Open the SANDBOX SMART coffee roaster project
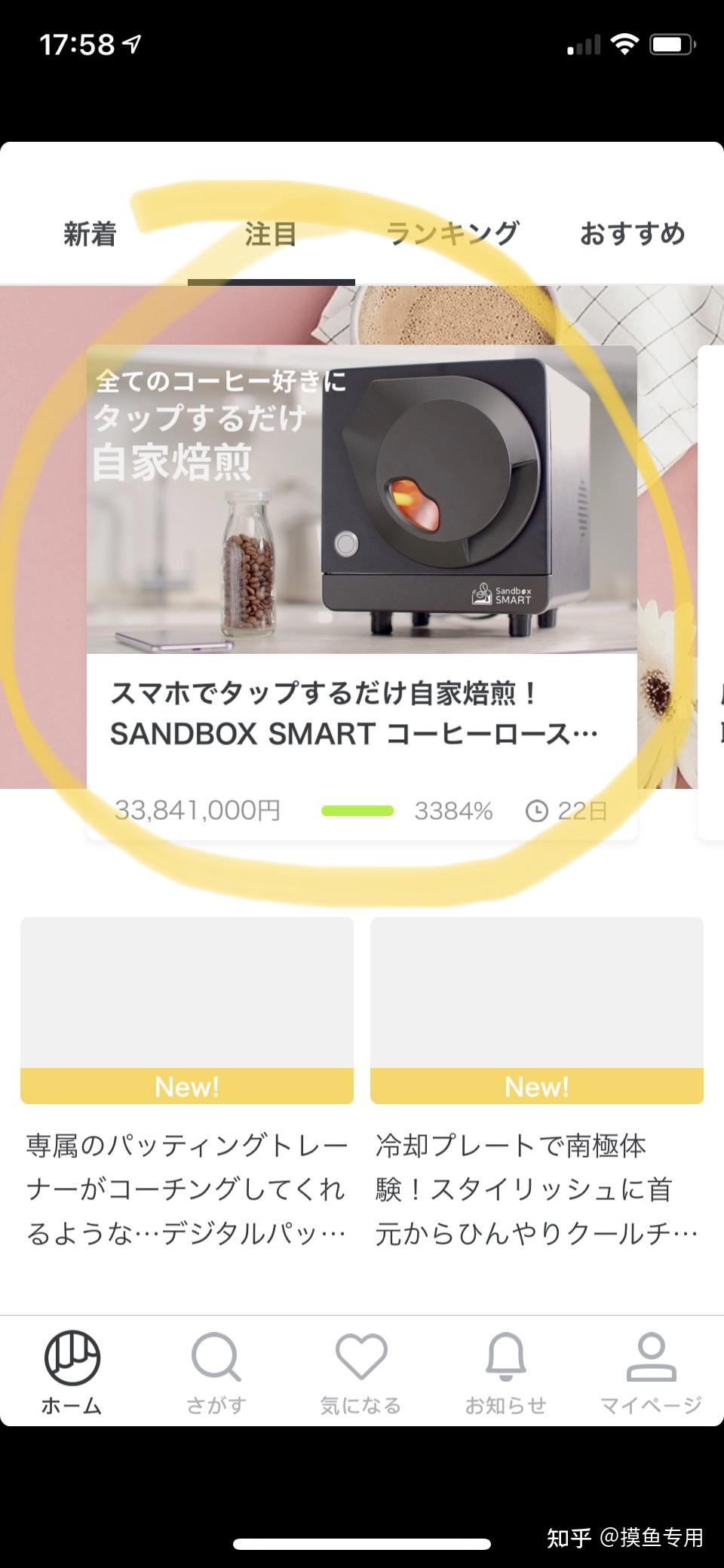This screenshot has height=1568, width=724. click(x=361, y=592)
